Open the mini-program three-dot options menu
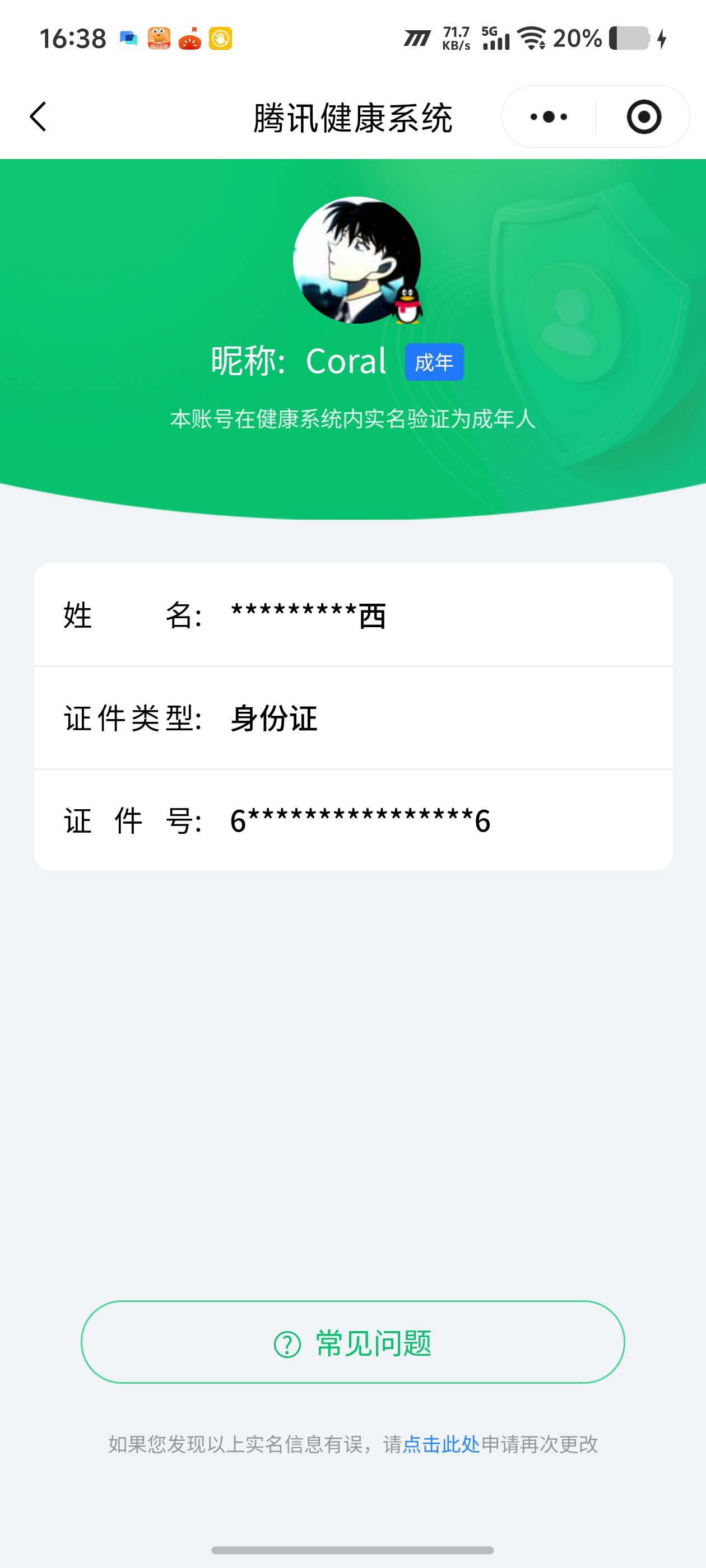The width and height of the screenshot is (706, 1568). (547, 116)
